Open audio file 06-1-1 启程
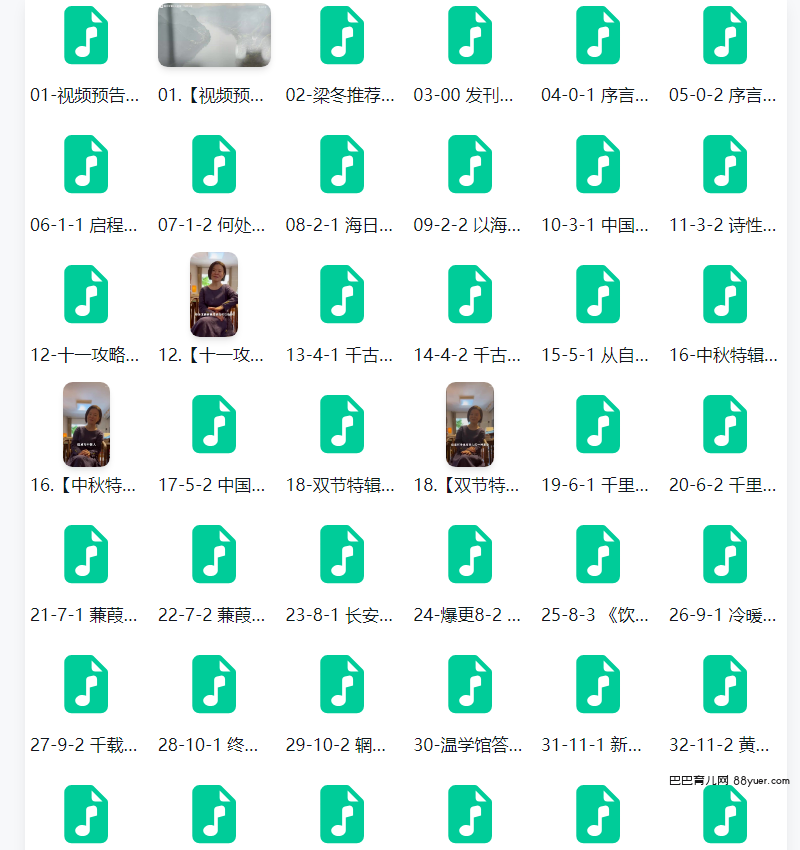The width and height of the screenshot is (800, 850). pos(86,165)
